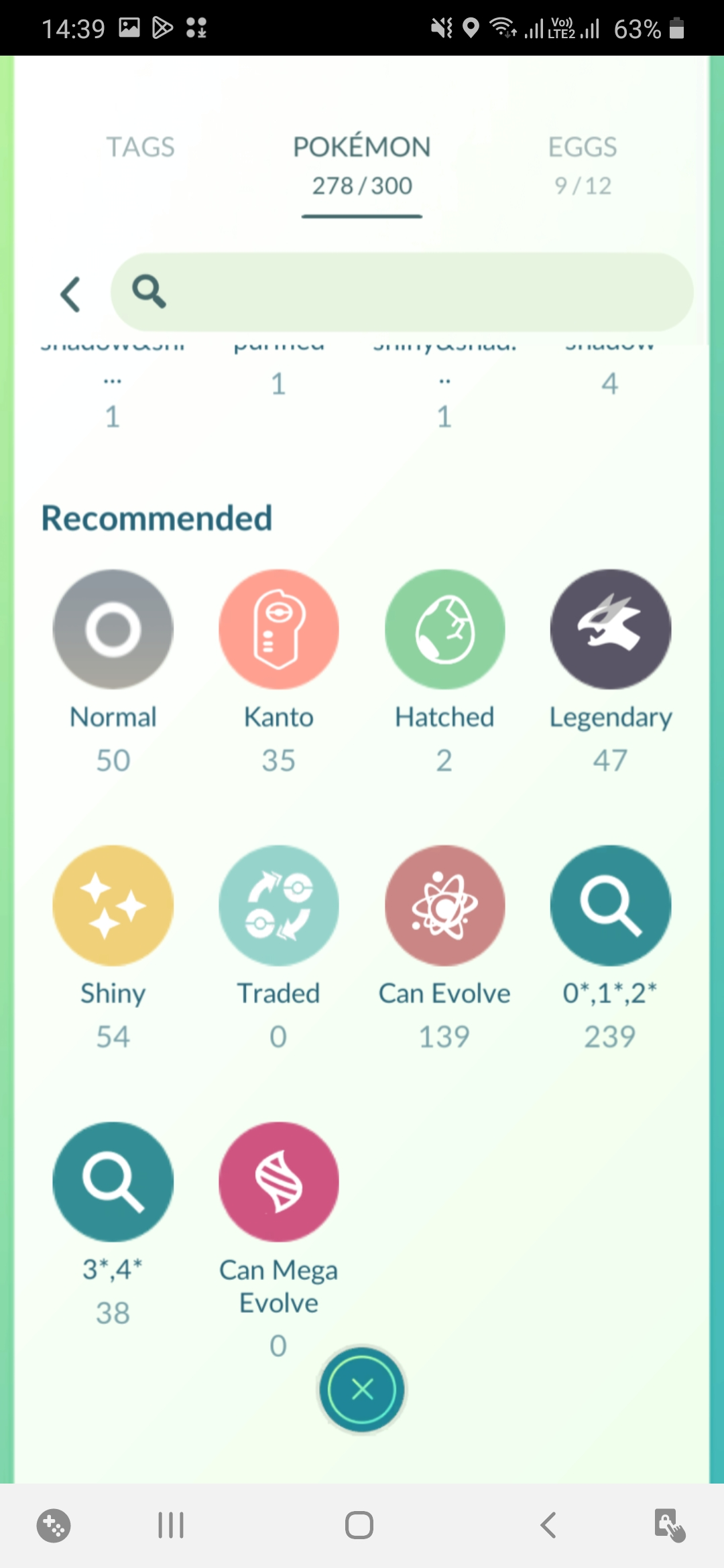This screenshot has width=724, height=1568.
Task: Show Pokémon that Can Evolve
Action: point(444,906)
